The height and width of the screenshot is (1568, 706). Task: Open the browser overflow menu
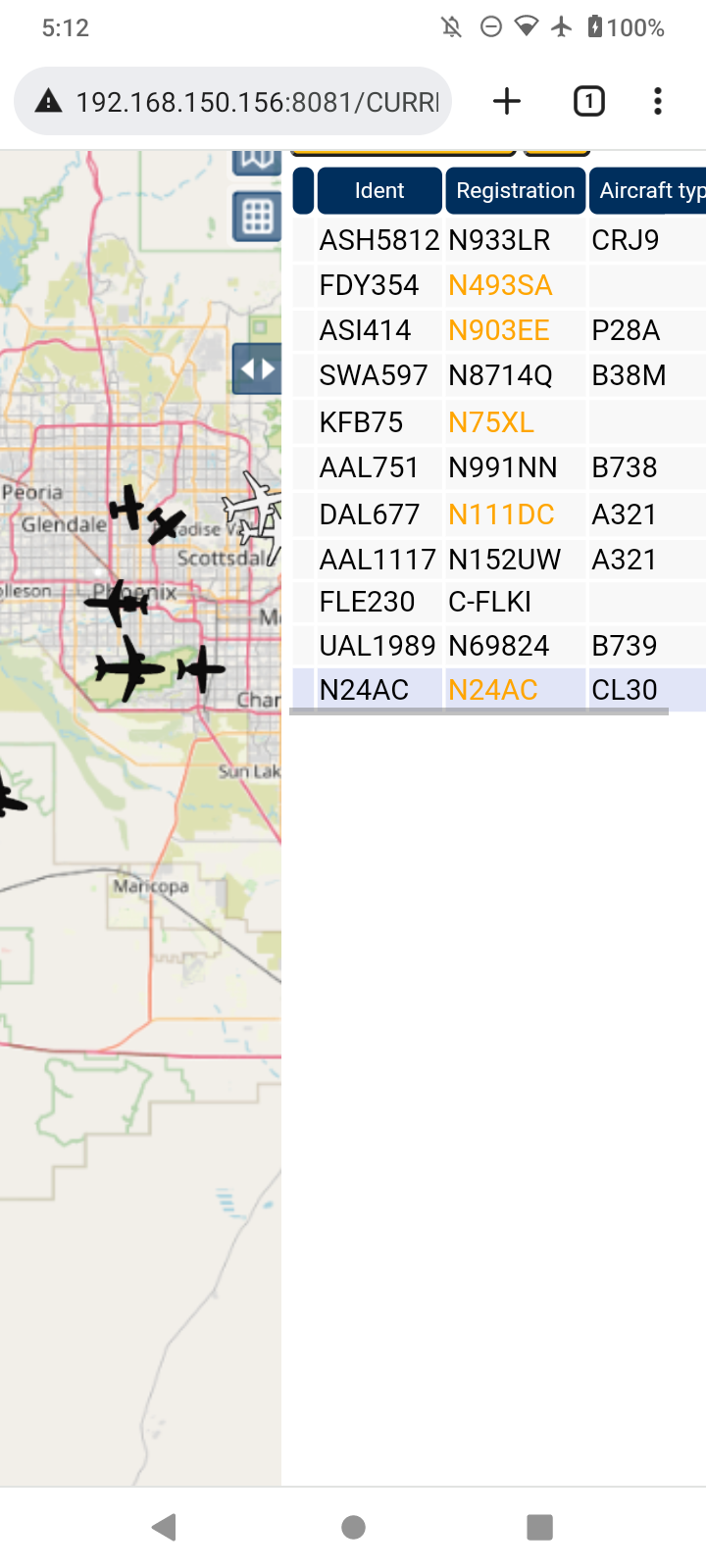coord(657,101)
